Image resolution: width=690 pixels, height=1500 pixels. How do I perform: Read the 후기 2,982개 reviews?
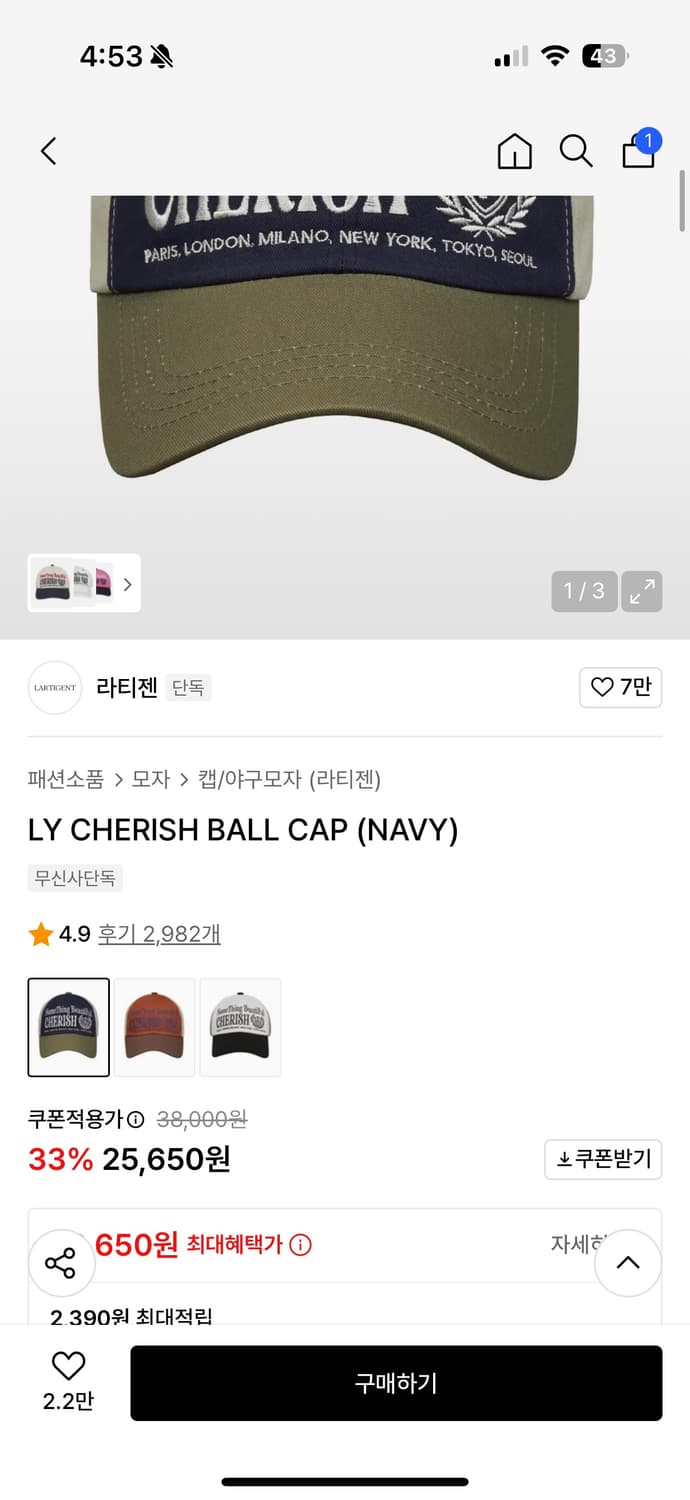coord(159,934)
